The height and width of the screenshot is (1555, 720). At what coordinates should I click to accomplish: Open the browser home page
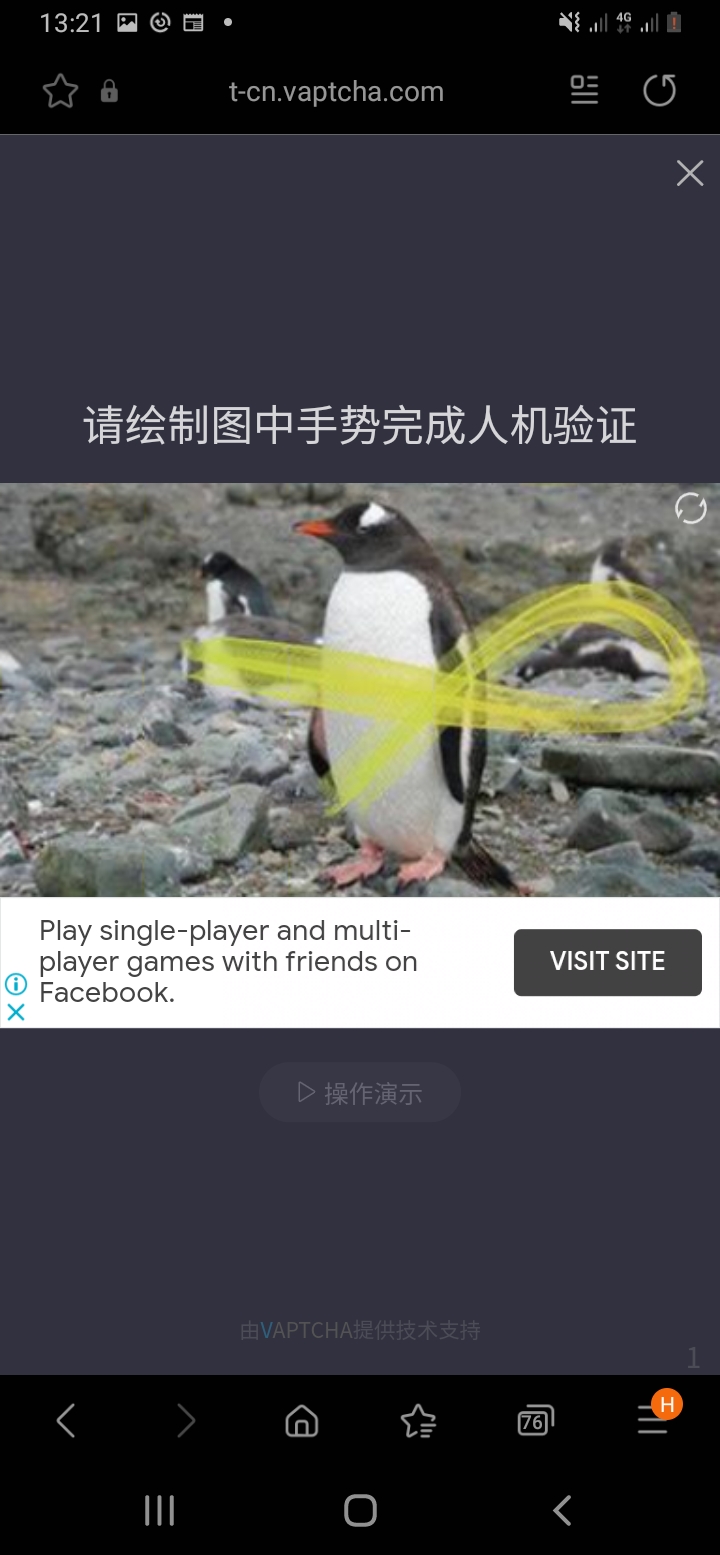click(301, 1420)
